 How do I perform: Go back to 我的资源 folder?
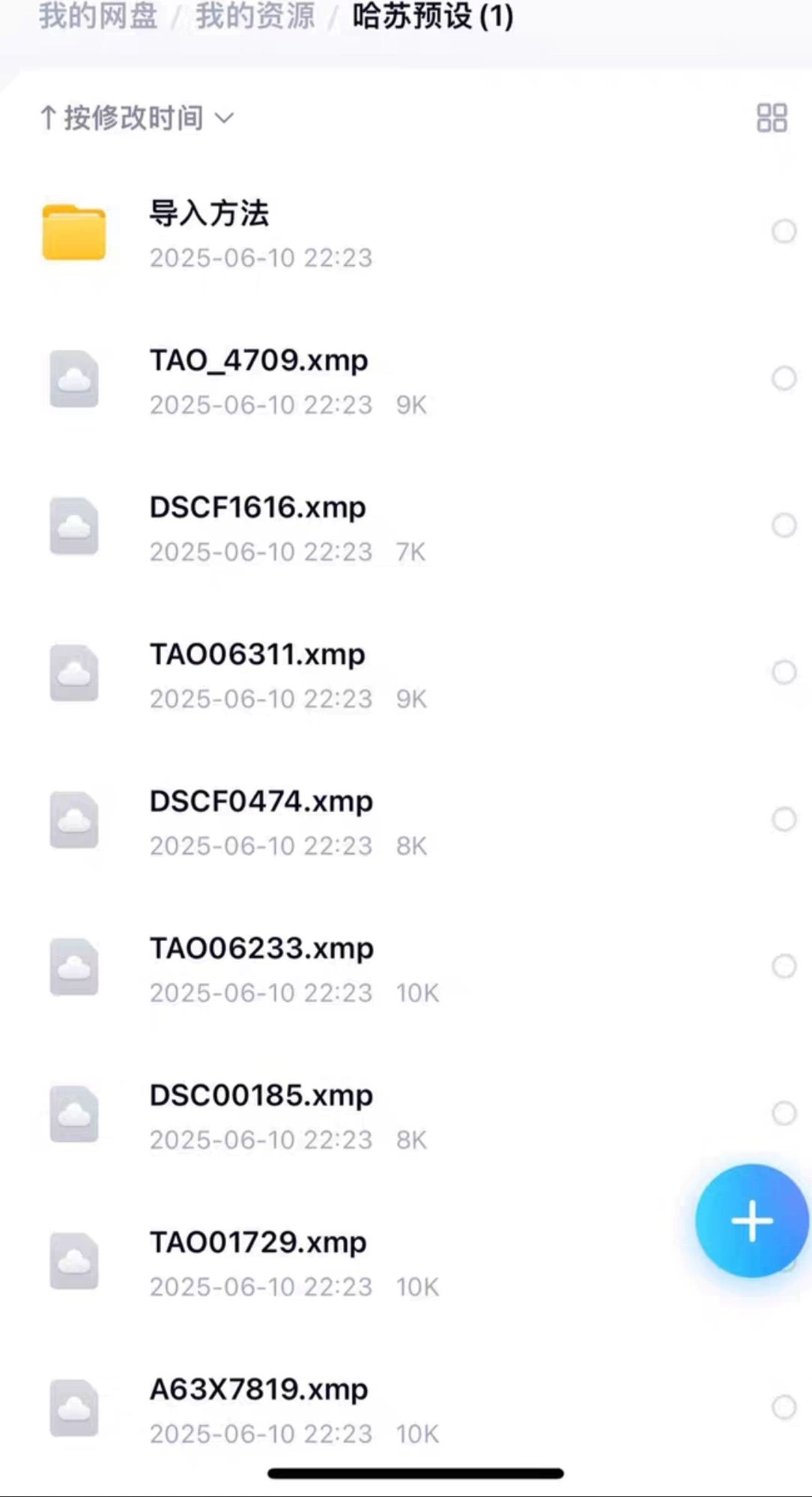255,16
